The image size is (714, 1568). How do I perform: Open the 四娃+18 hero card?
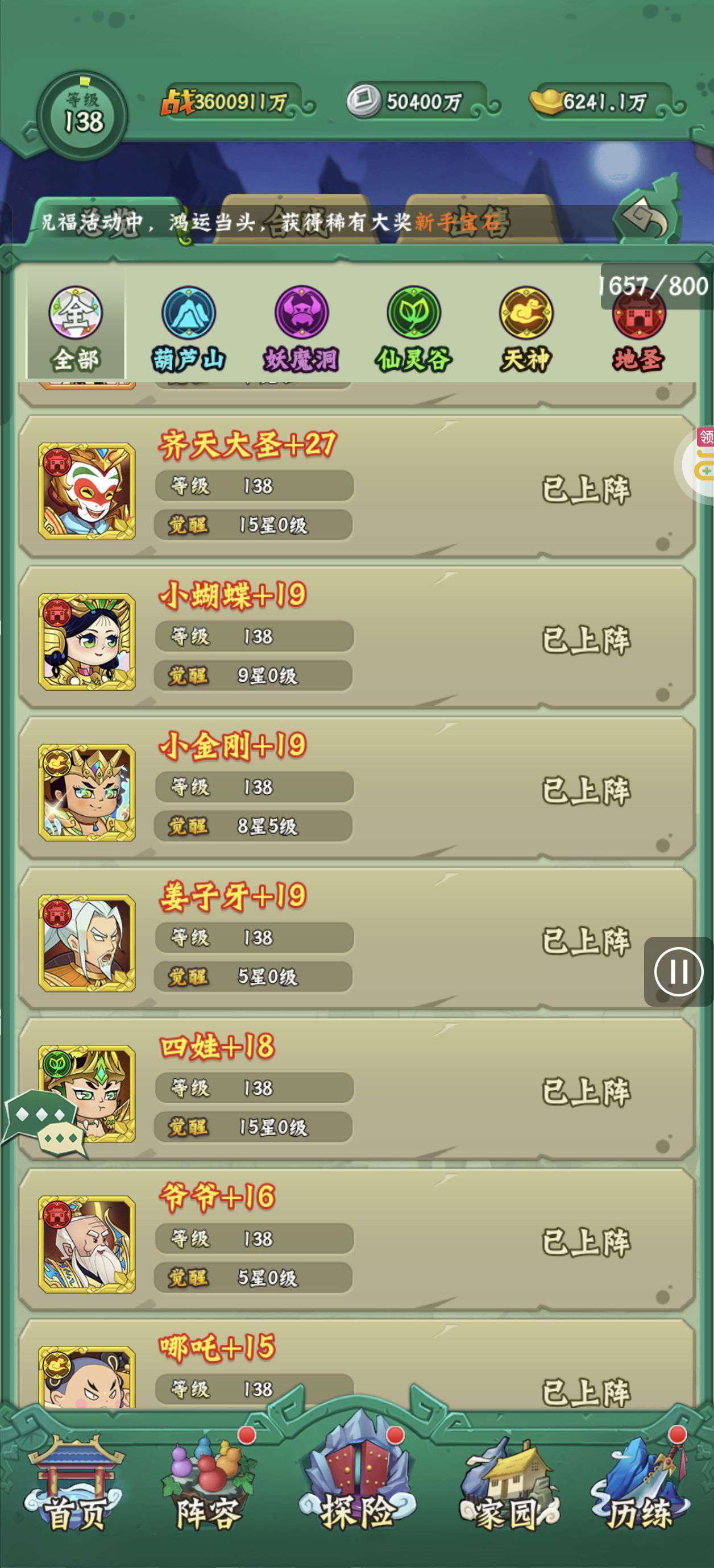click(357, 1090)
